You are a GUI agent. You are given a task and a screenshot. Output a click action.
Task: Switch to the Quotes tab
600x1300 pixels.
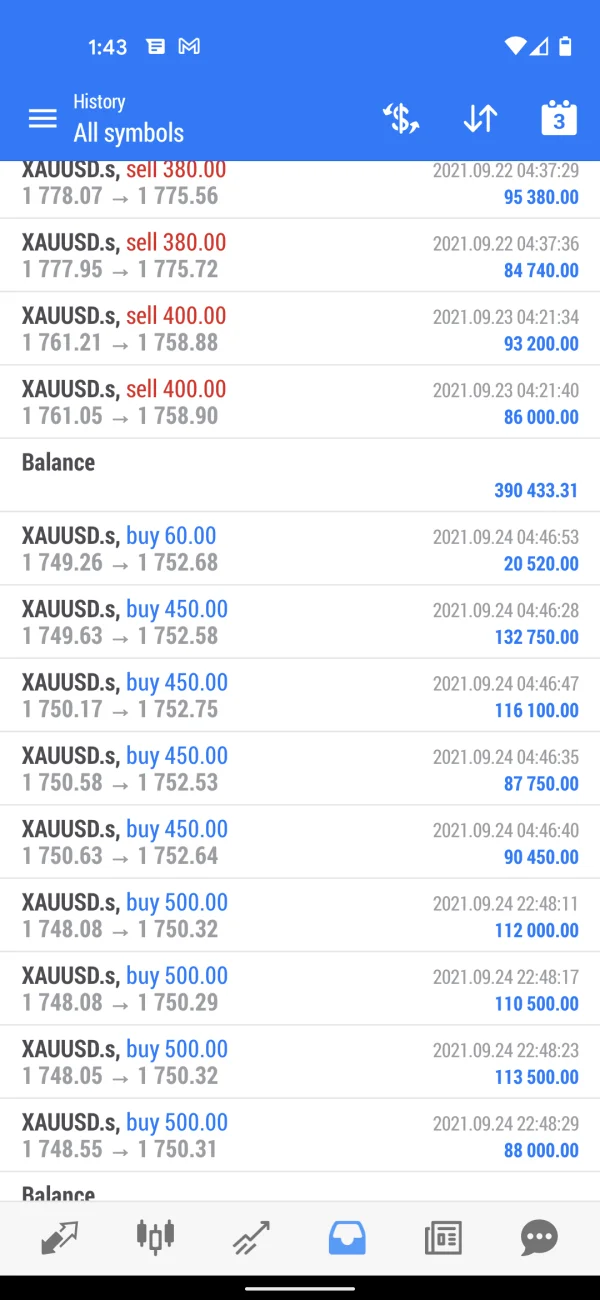tap(60, 1238)
